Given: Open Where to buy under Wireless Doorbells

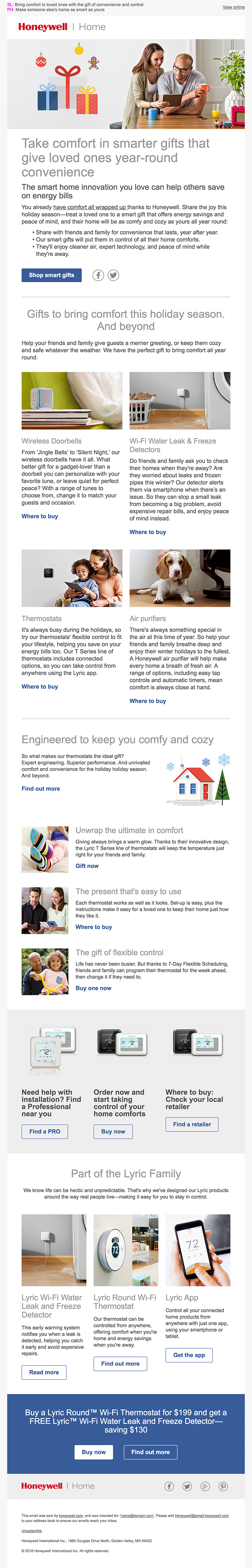Looking at the screenshot, I should 40,516.
